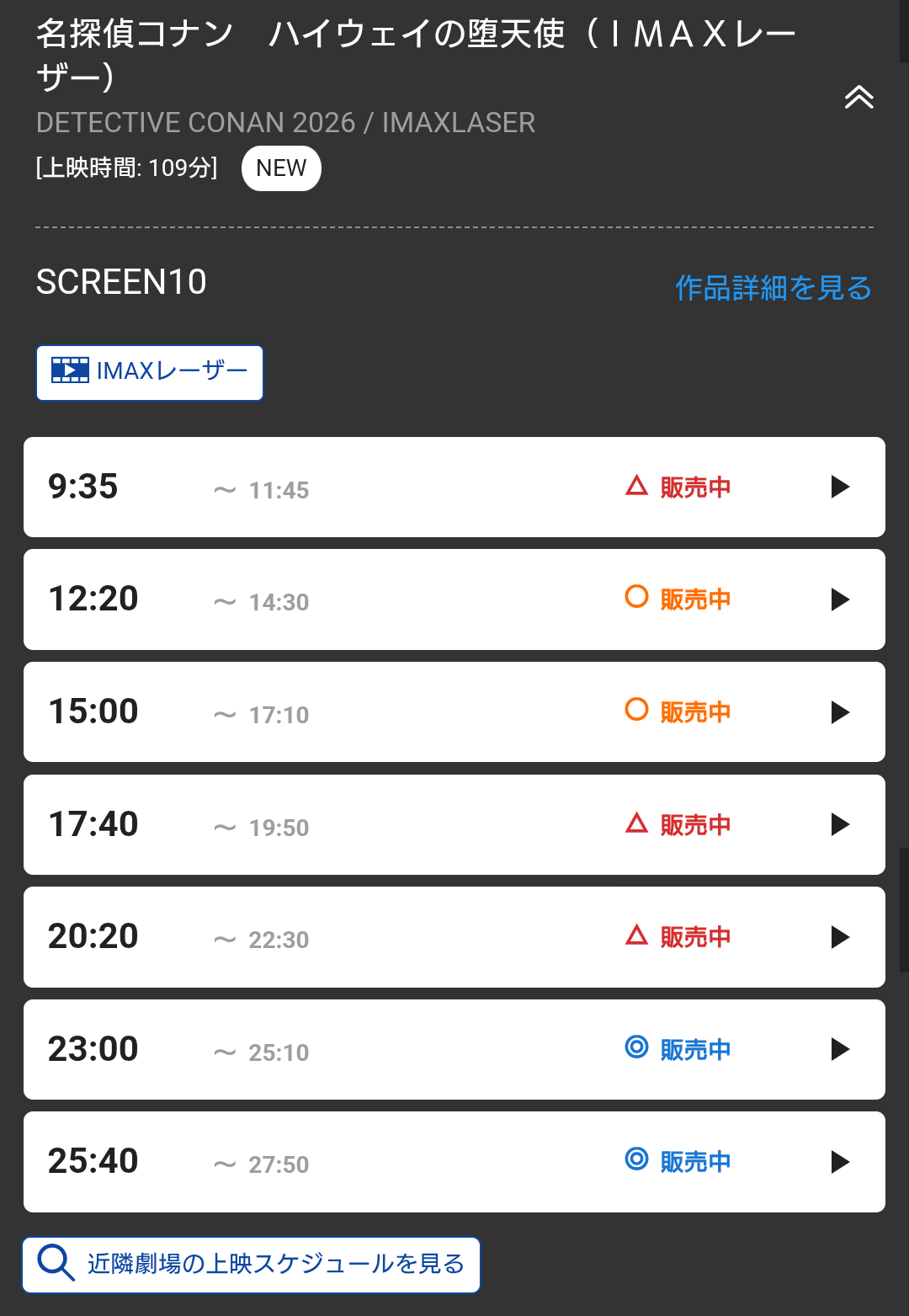Open the 20:20 screening
909x1316 pixels.
point(454,937)
